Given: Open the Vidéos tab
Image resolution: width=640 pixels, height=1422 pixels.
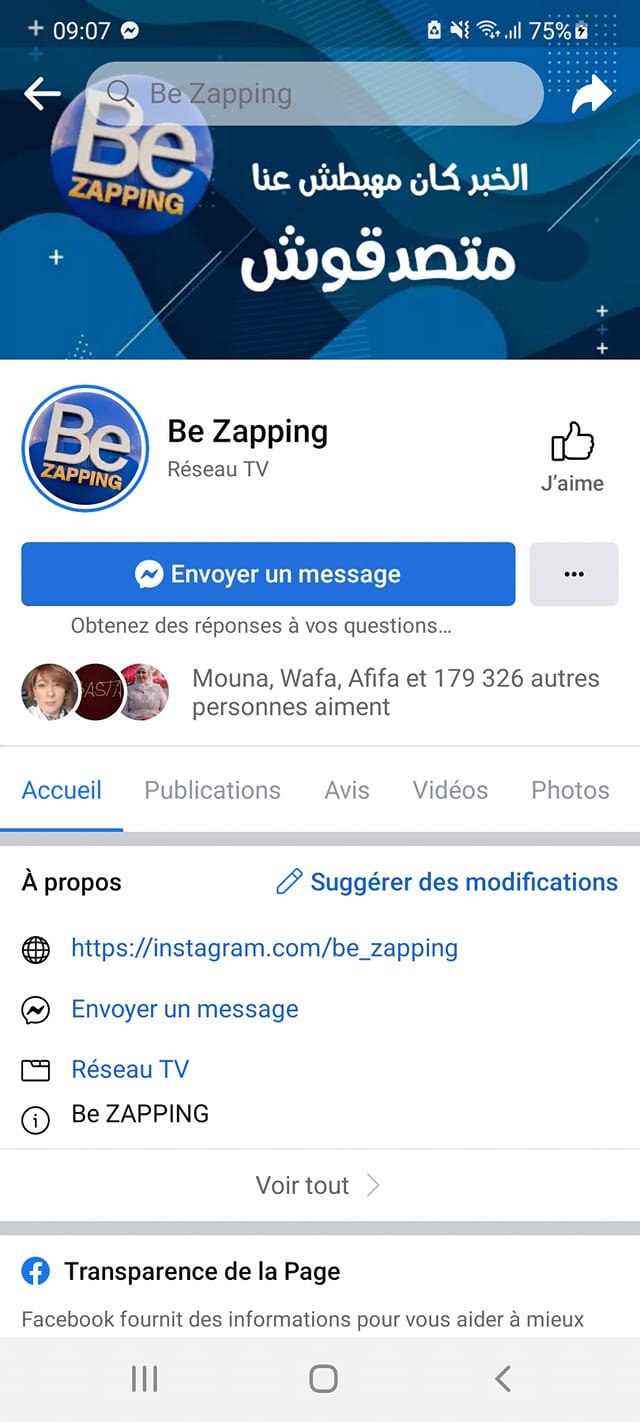Looking at the screenshot, I should (450, 790).
